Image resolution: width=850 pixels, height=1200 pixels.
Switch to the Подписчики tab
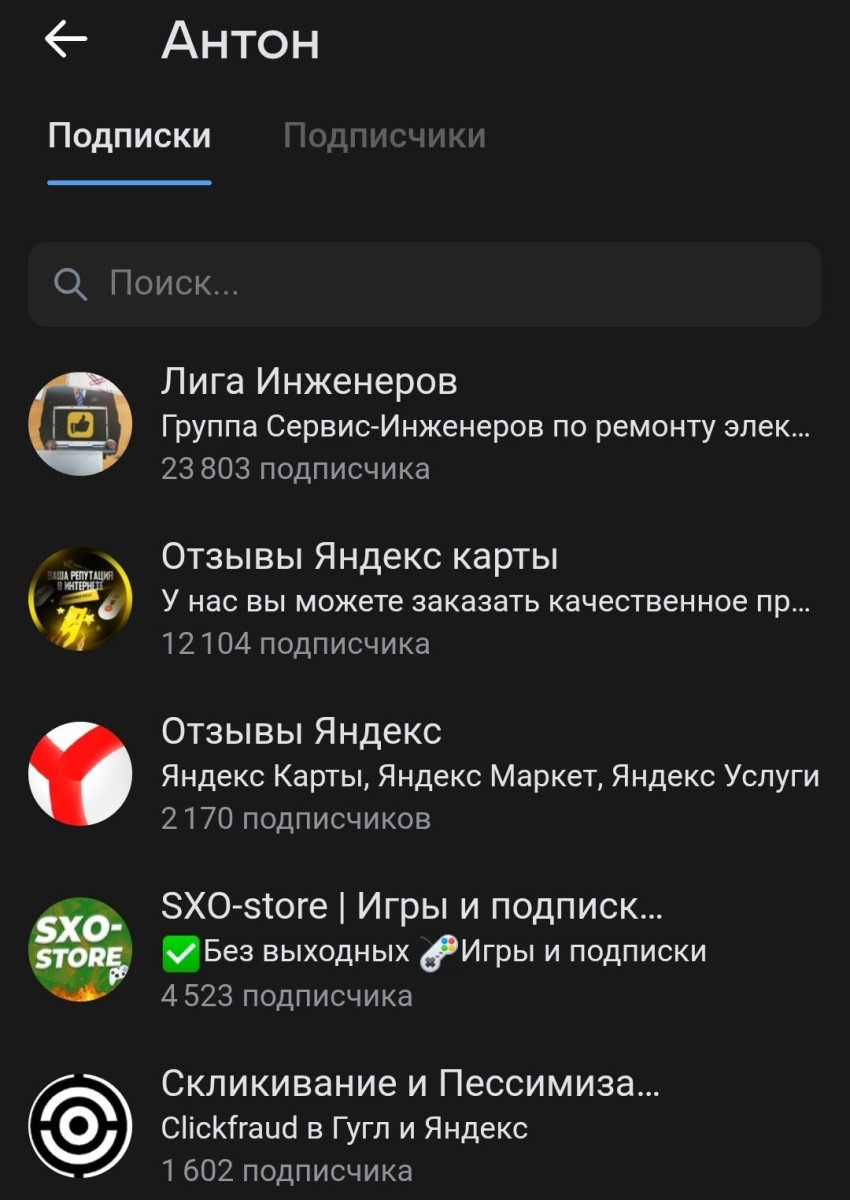click(x=384, y=136)
